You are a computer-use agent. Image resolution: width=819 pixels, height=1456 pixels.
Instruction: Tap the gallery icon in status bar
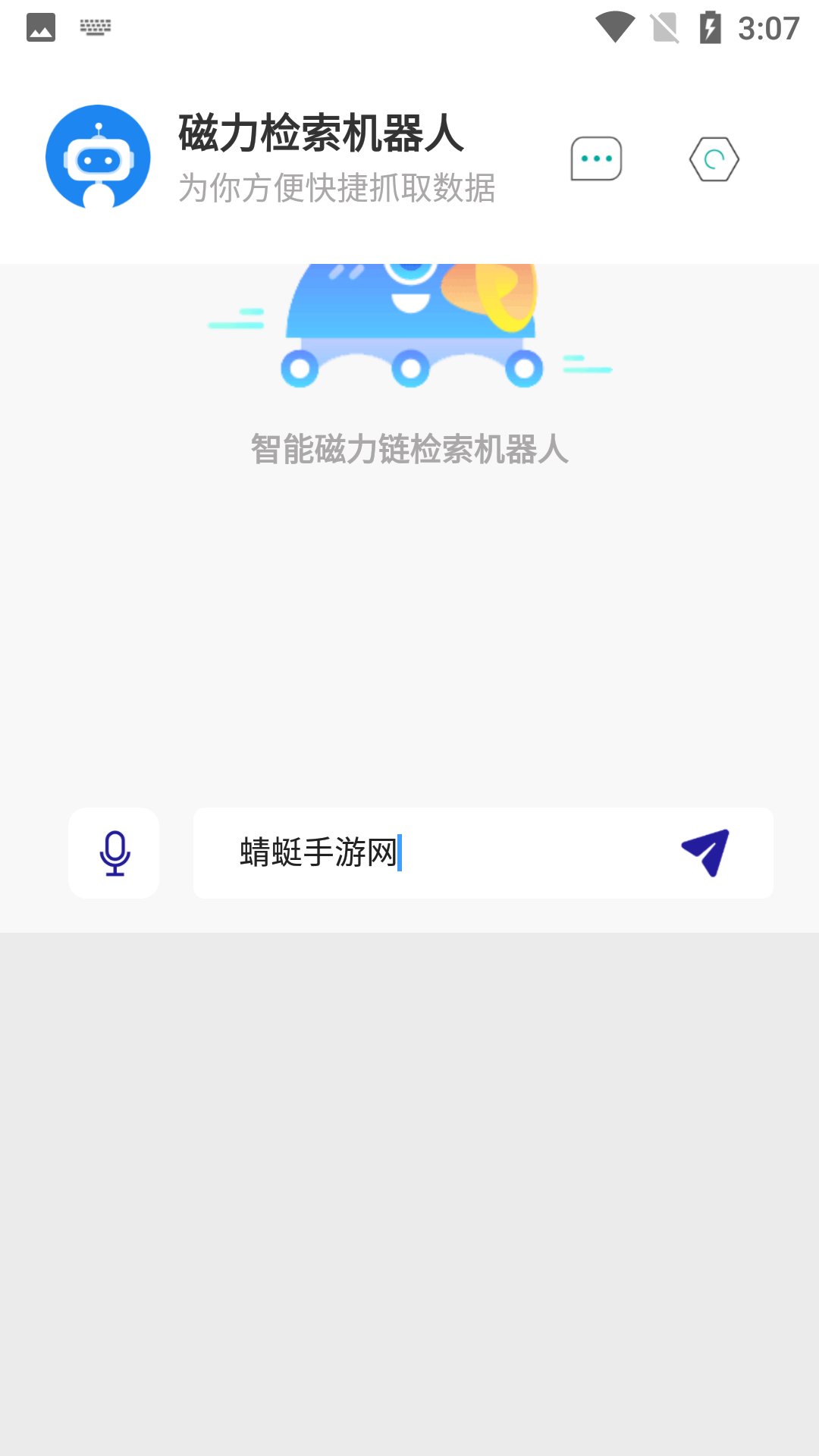point(42,25)
